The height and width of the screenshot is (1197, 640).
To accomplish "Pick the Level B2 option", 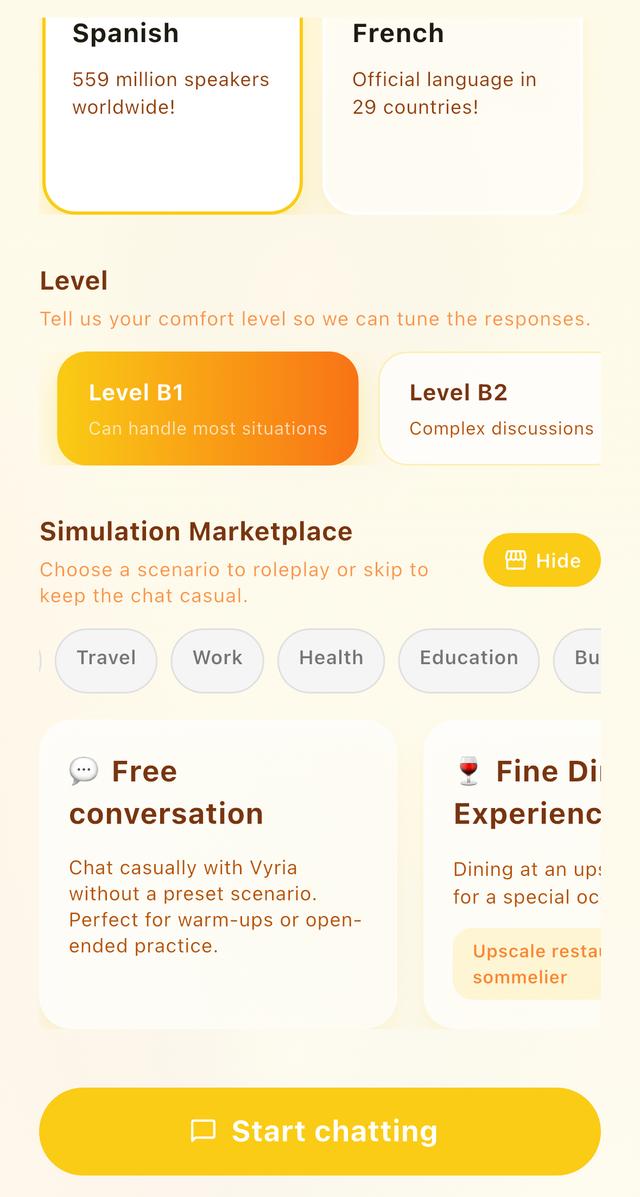I will click(x=490, y=408).
